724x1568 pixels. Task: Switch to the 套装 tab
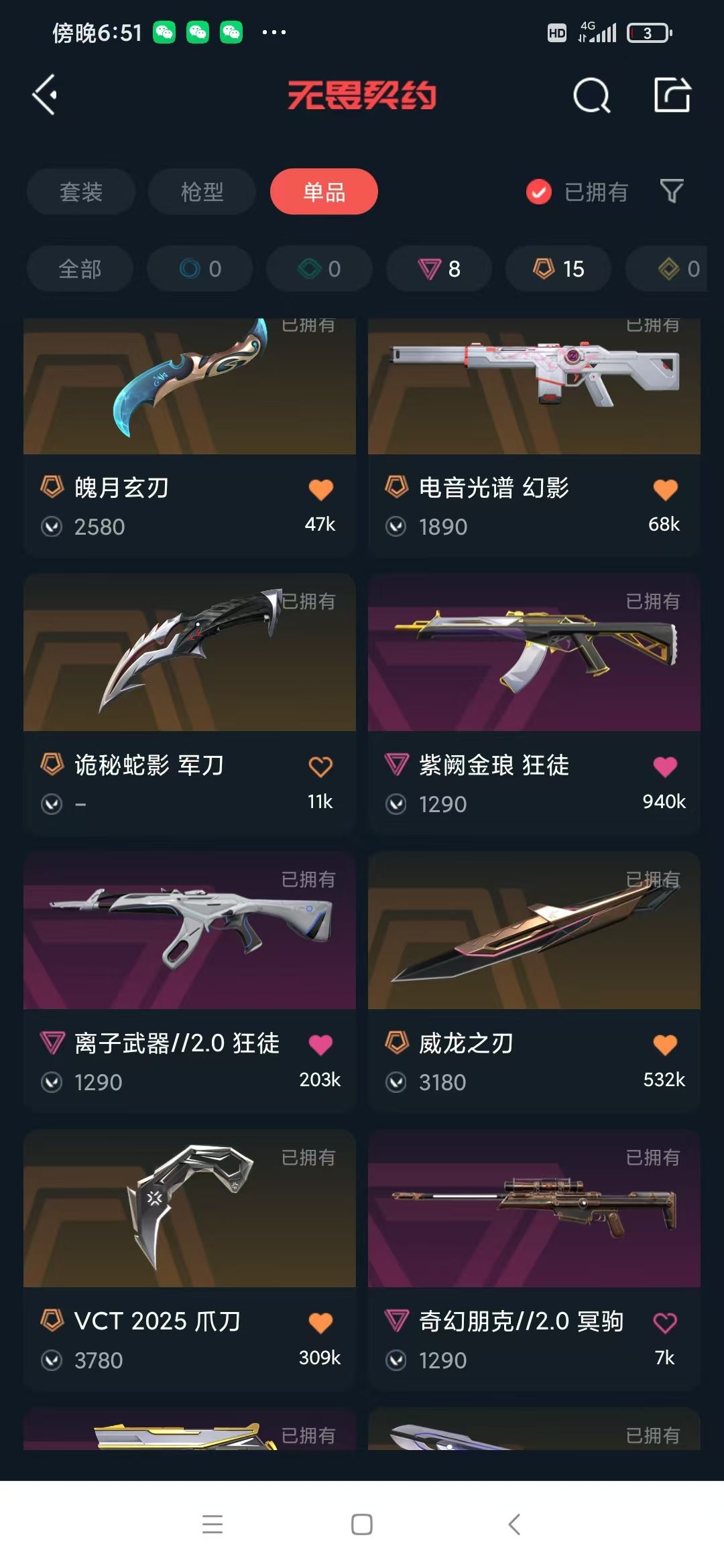tap(81, 192)
